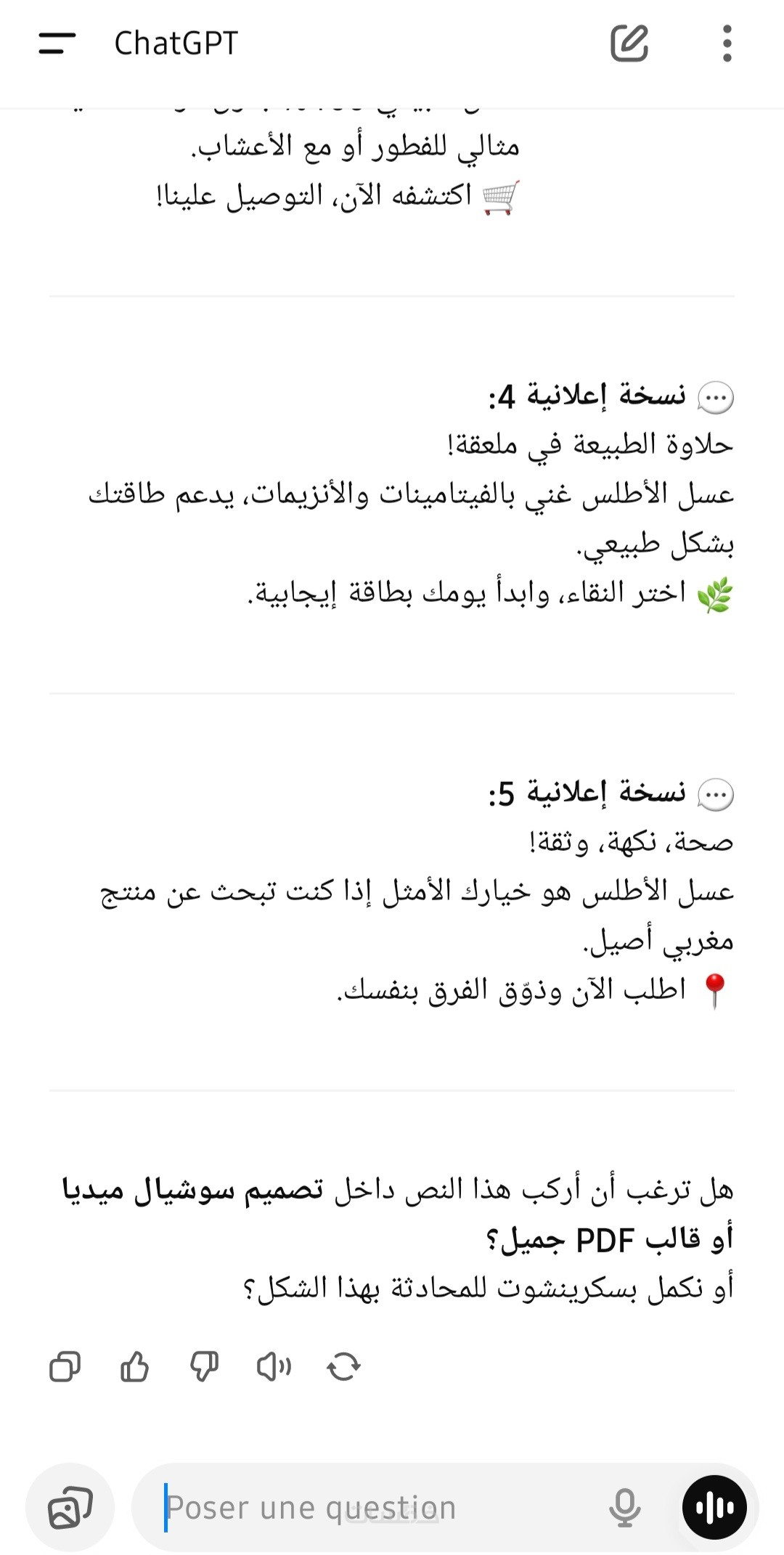
Task: Regenerate the response
Action: pyautogui.click(x=343, y=1367)
